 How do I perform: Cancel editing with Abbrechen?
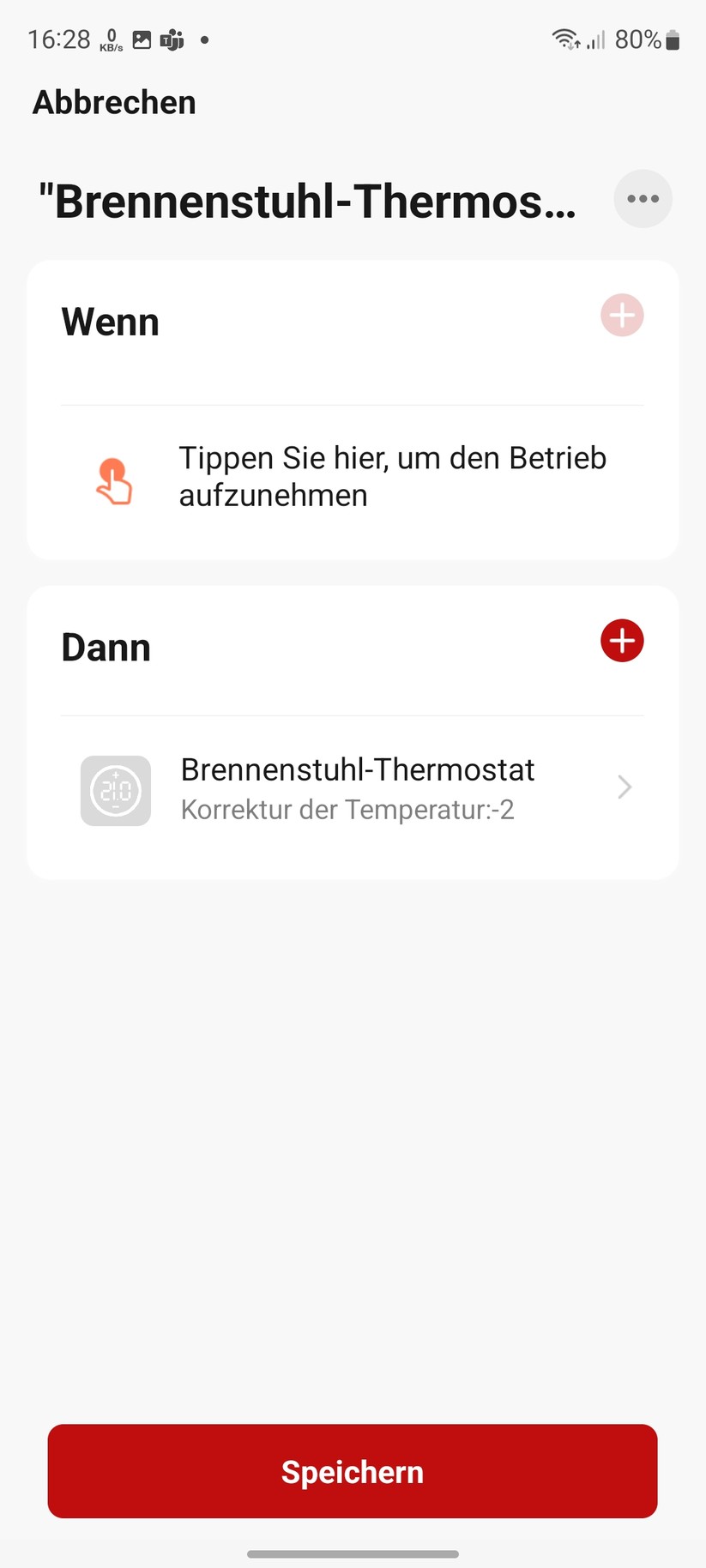113,101
